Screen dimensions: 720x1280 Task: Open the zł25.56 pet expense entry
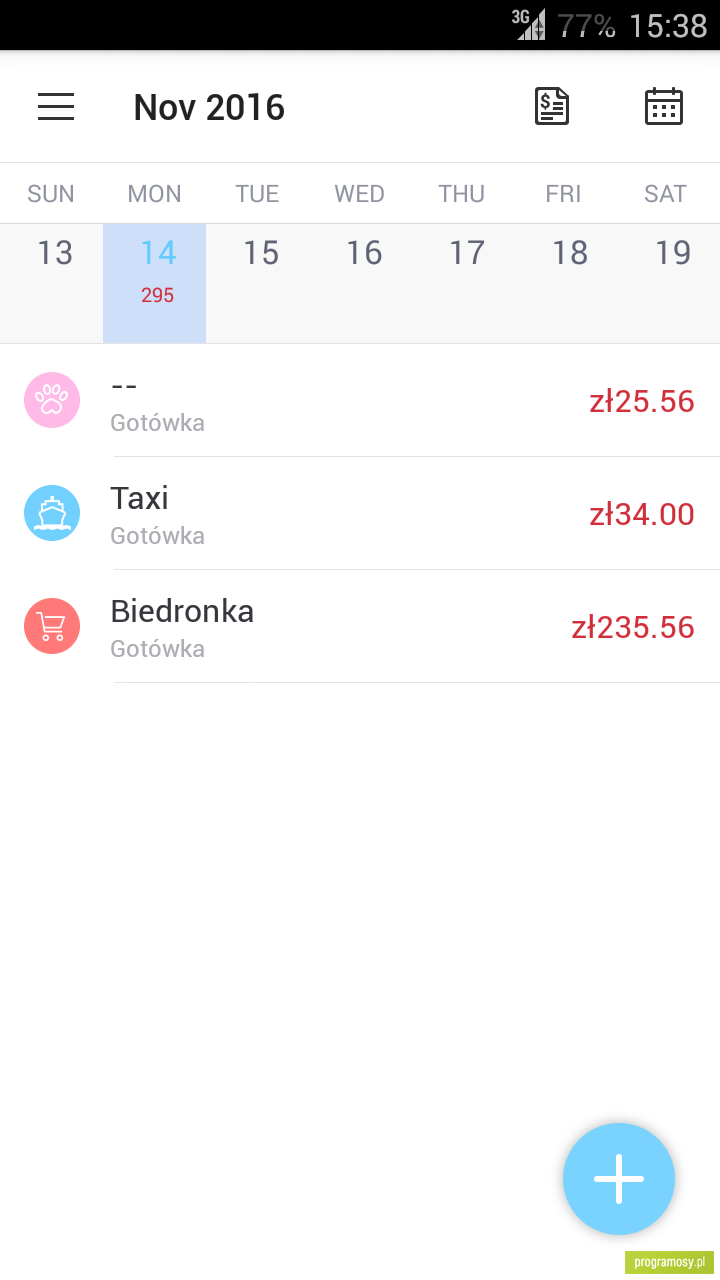[360, 400]
